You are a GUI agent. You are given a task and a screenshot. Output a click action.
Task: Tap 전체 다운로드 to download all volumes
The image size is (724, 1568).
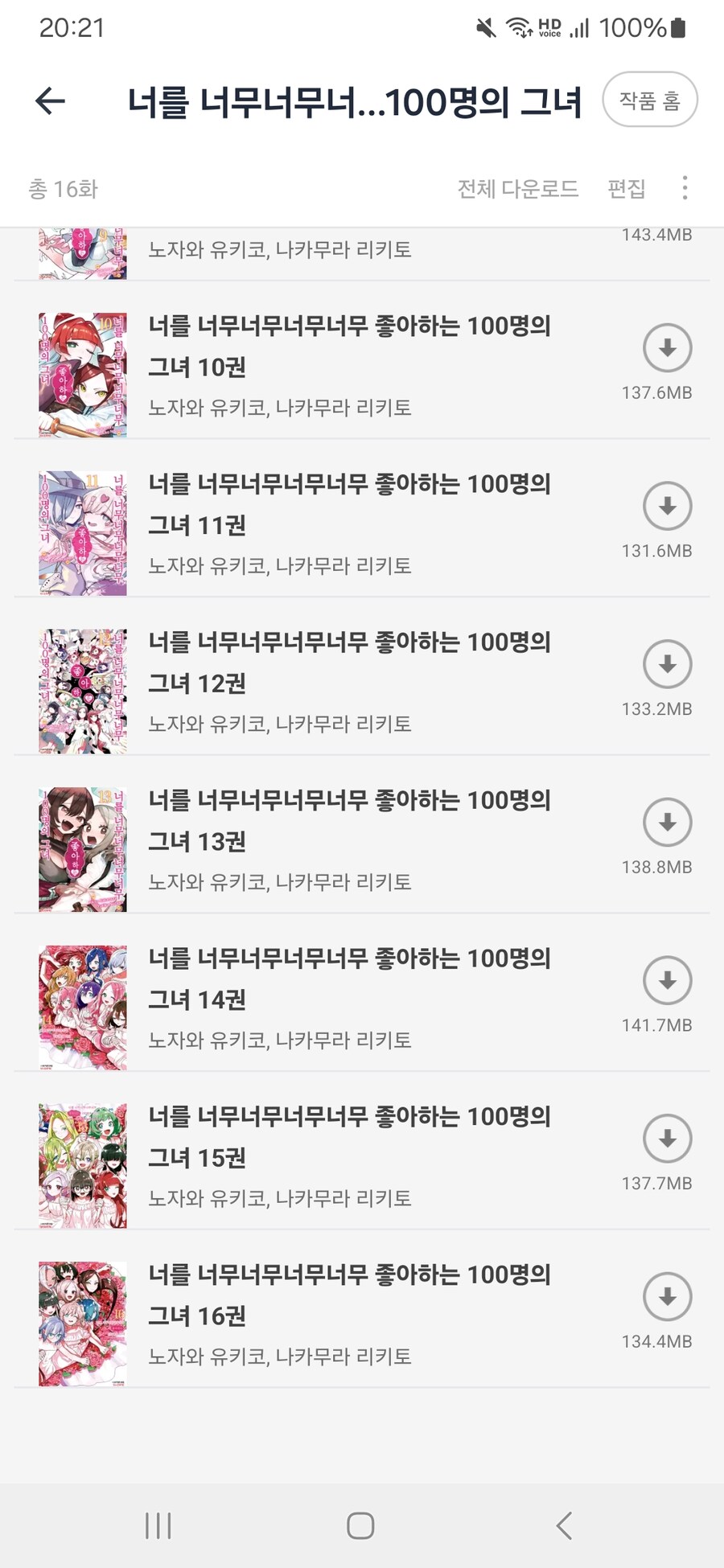click(518, 189)
